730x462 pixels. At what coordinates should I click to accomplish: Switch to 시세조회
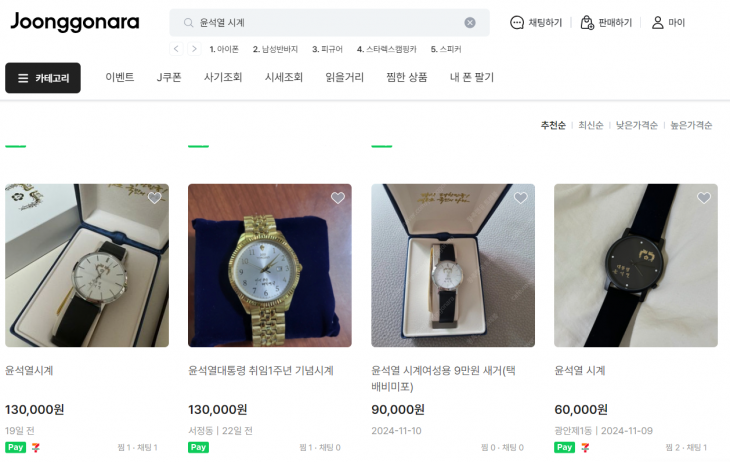pyautogui.click(x=284, y=77)
